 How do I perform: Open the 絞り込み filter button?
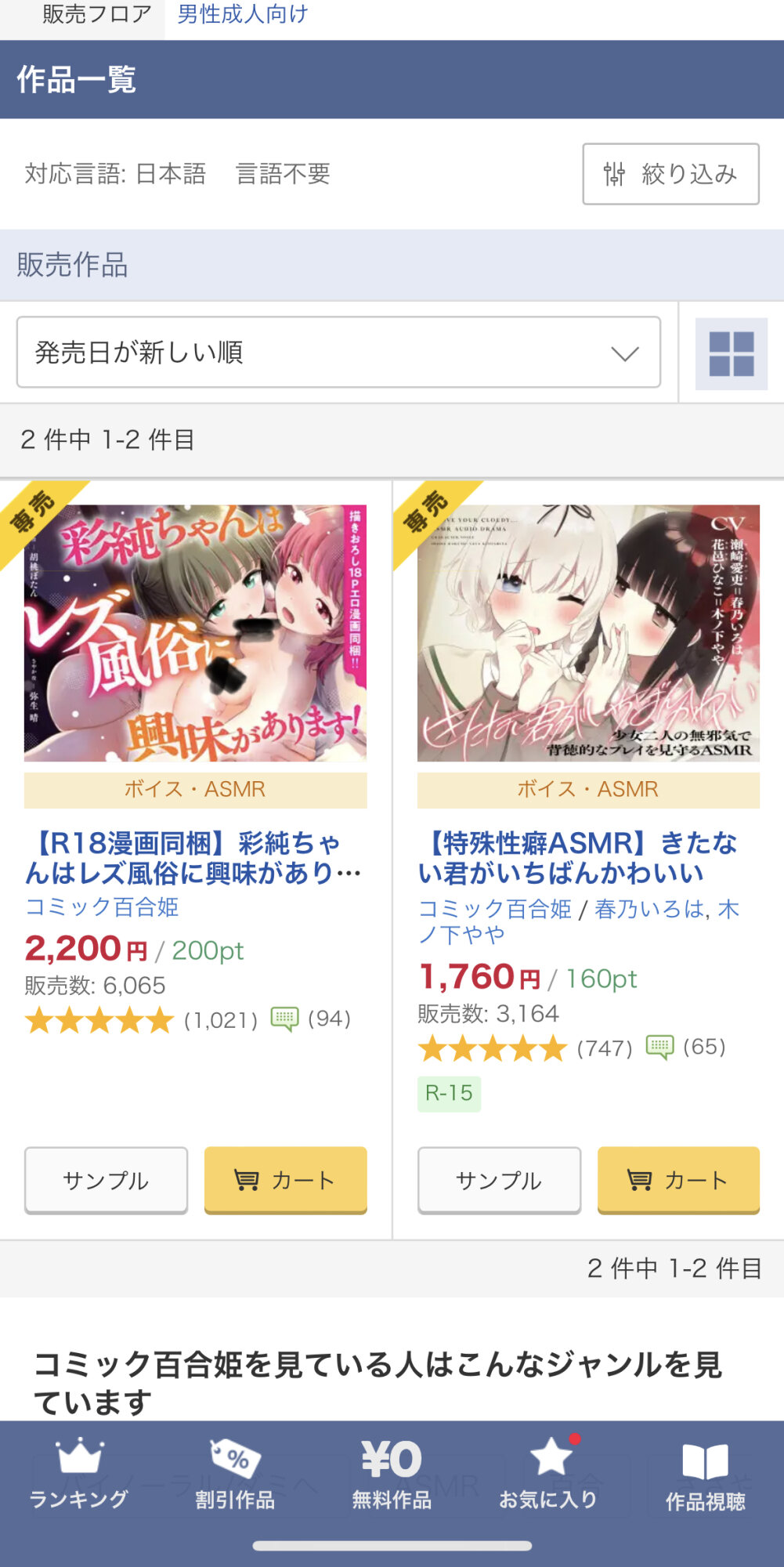[670, 174]
